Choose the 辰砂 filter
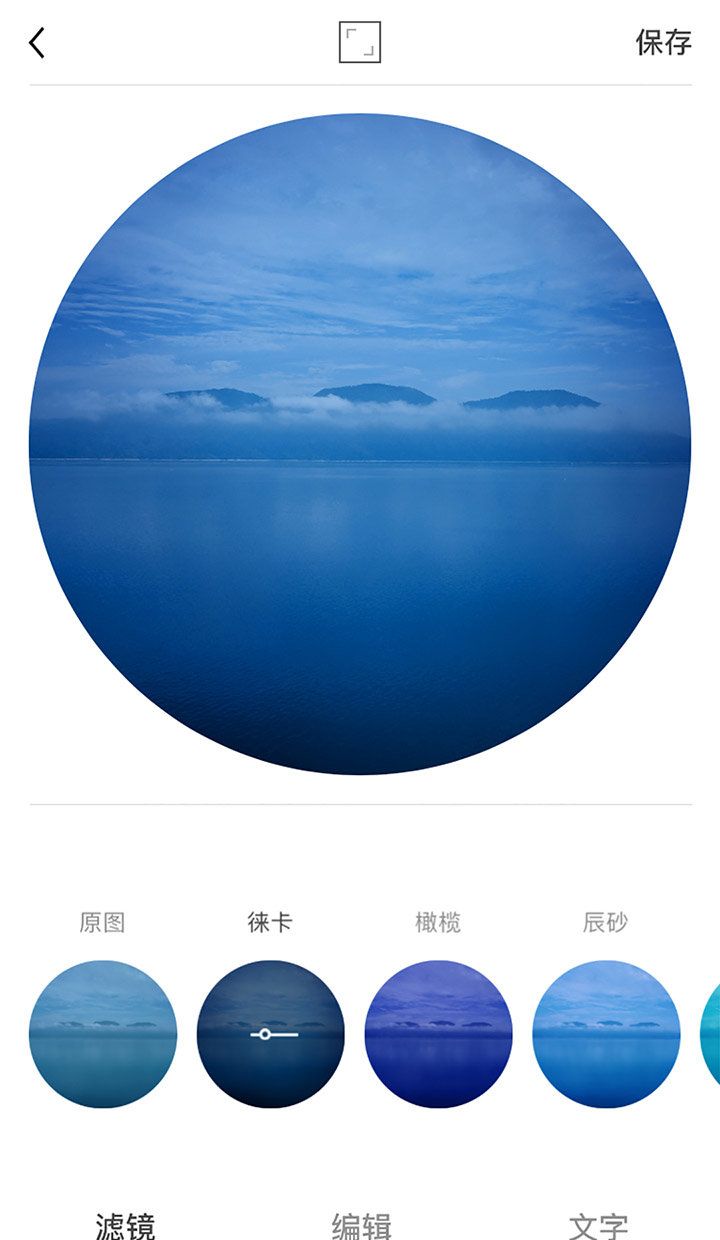Viewport: 720px width, 1240px height. 606,1033
